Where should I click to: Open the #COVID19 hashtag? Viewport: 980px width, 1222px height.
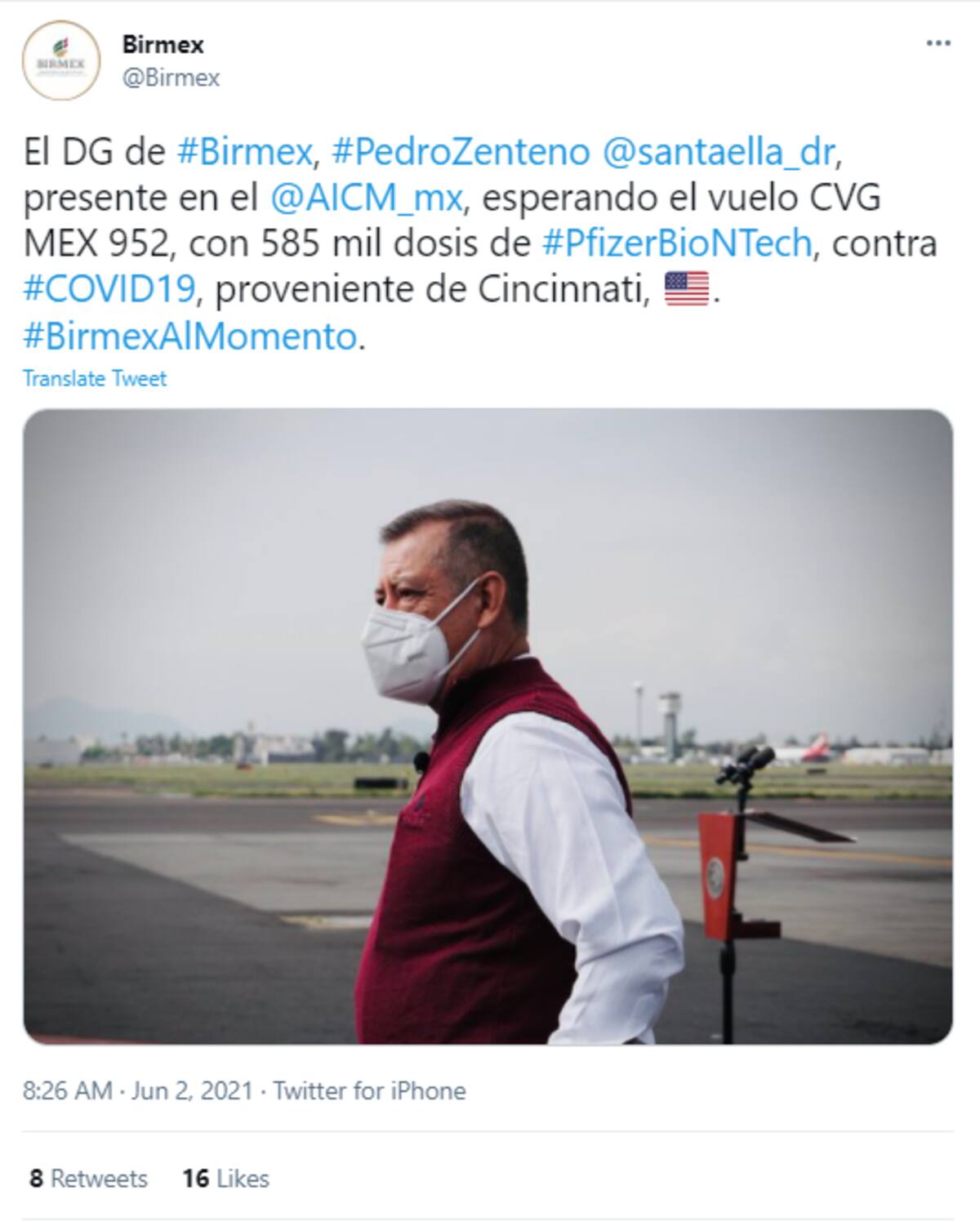coord(109,289)
